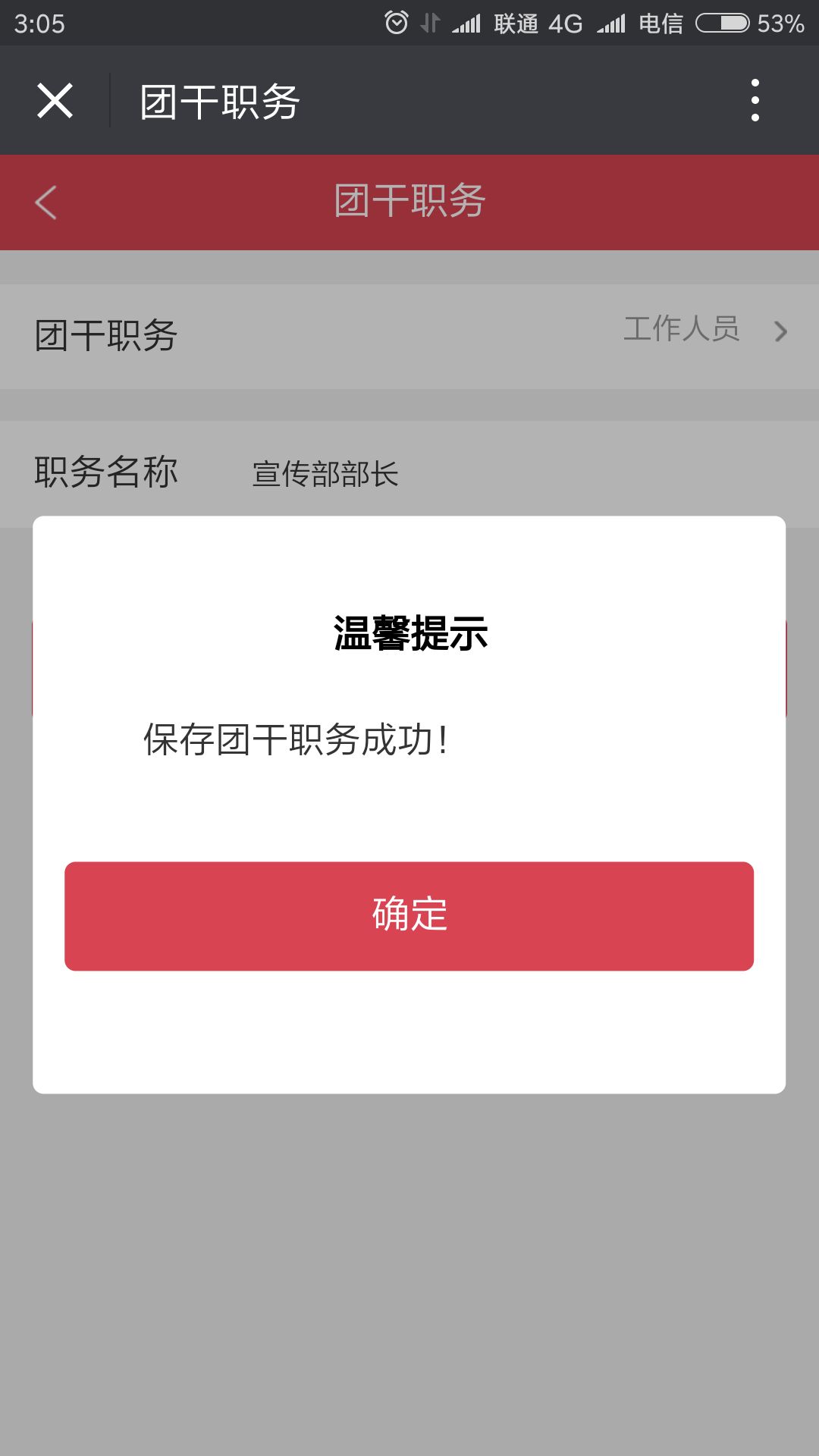
Task: Click the alarm clock status bar icon
Action: 397,23
